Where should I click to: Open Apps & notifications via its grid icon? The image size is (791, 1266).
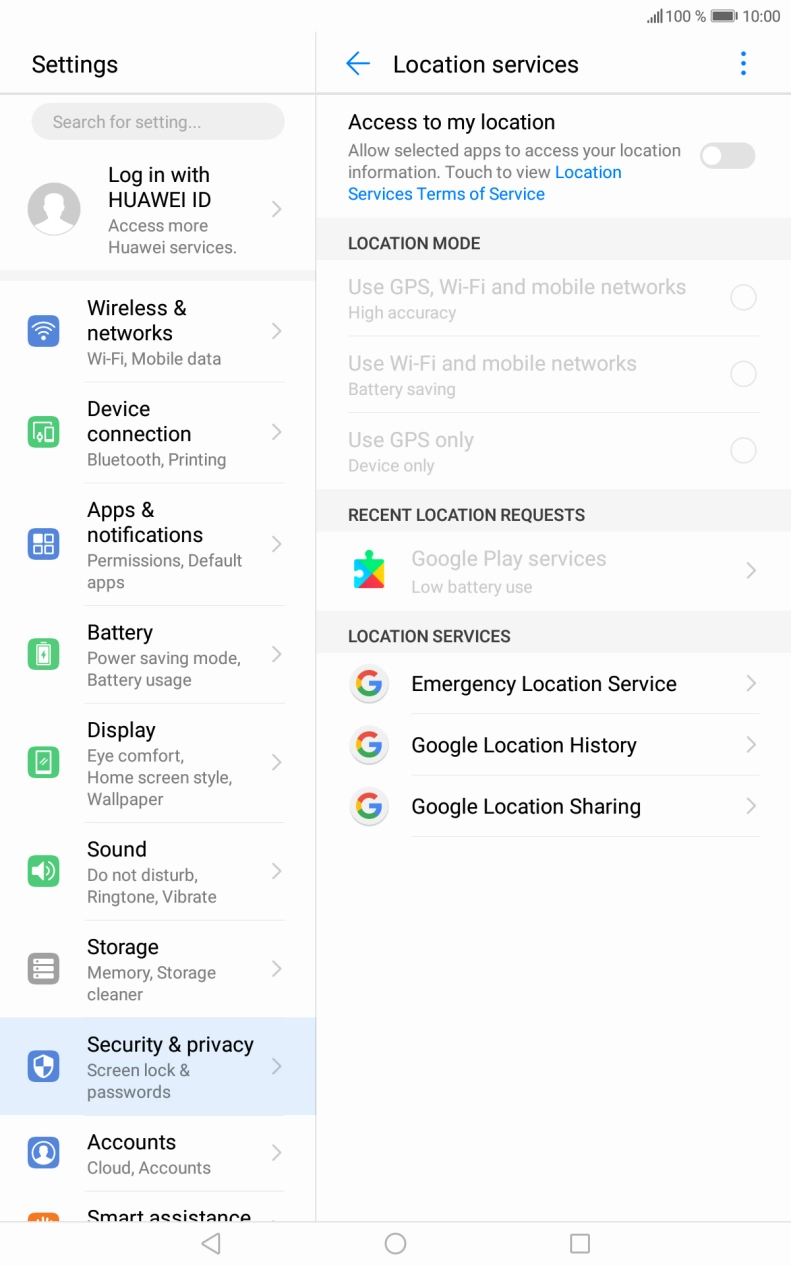click(42, 544)
